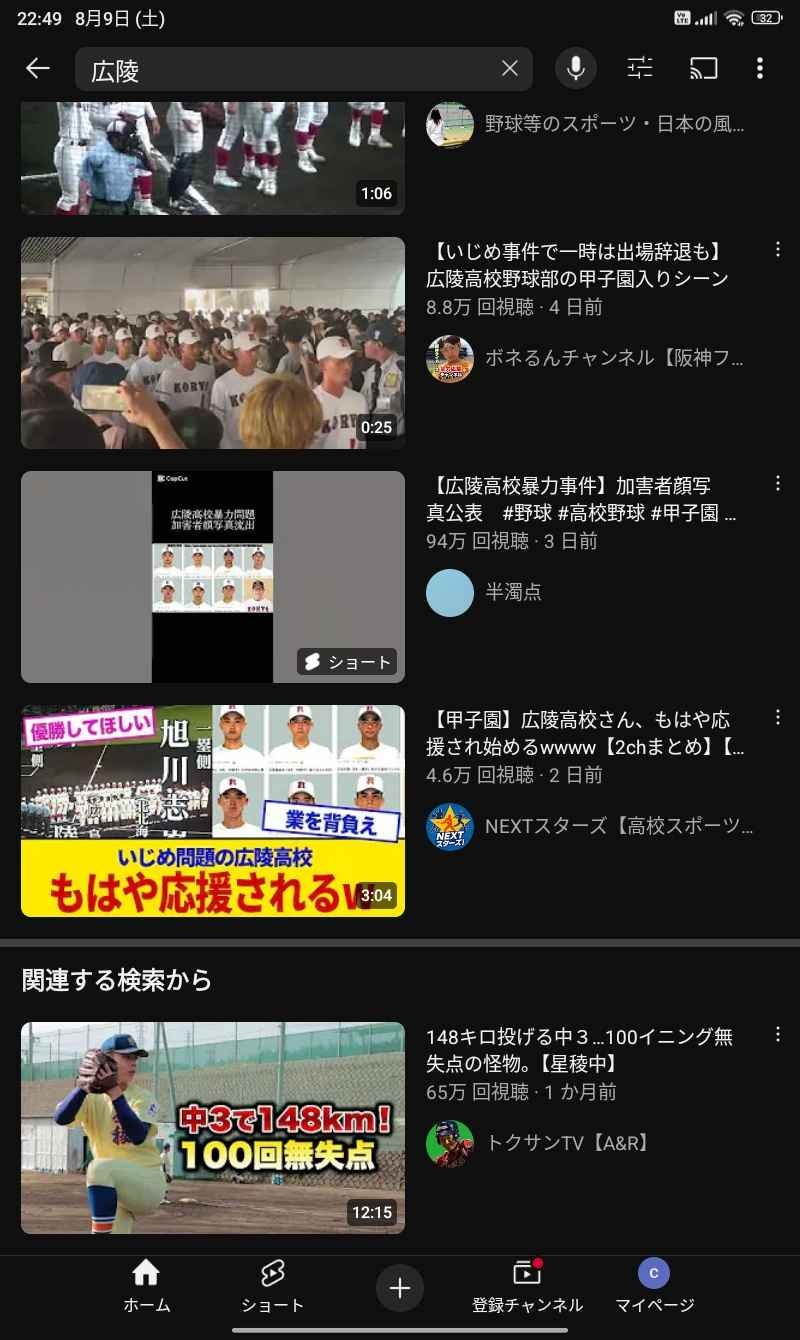
Task: Open options for the 加害者顔写真公表 short
Action: point(777,483)
